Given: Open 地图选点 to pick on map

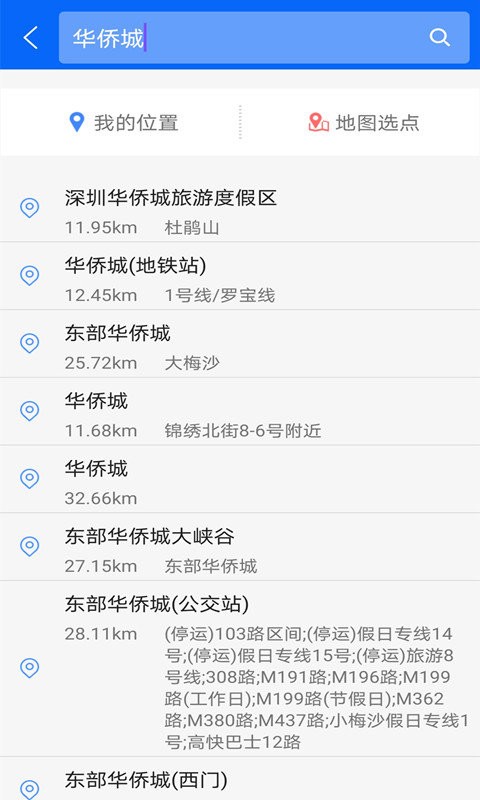Looking at the screenshot, I should 364,122.
